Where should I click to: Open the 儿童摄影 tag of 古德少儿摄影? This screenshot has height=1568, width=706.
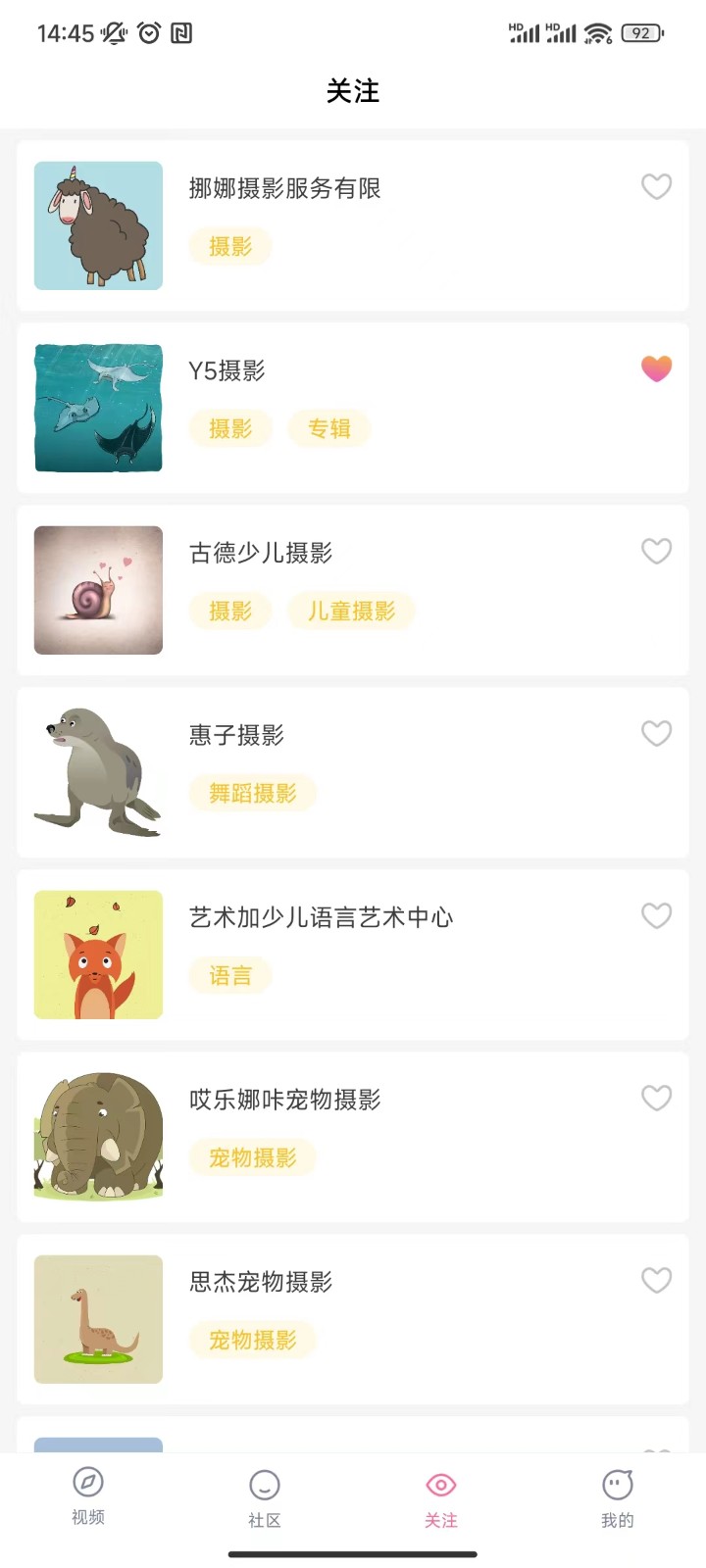pos(351,611)
